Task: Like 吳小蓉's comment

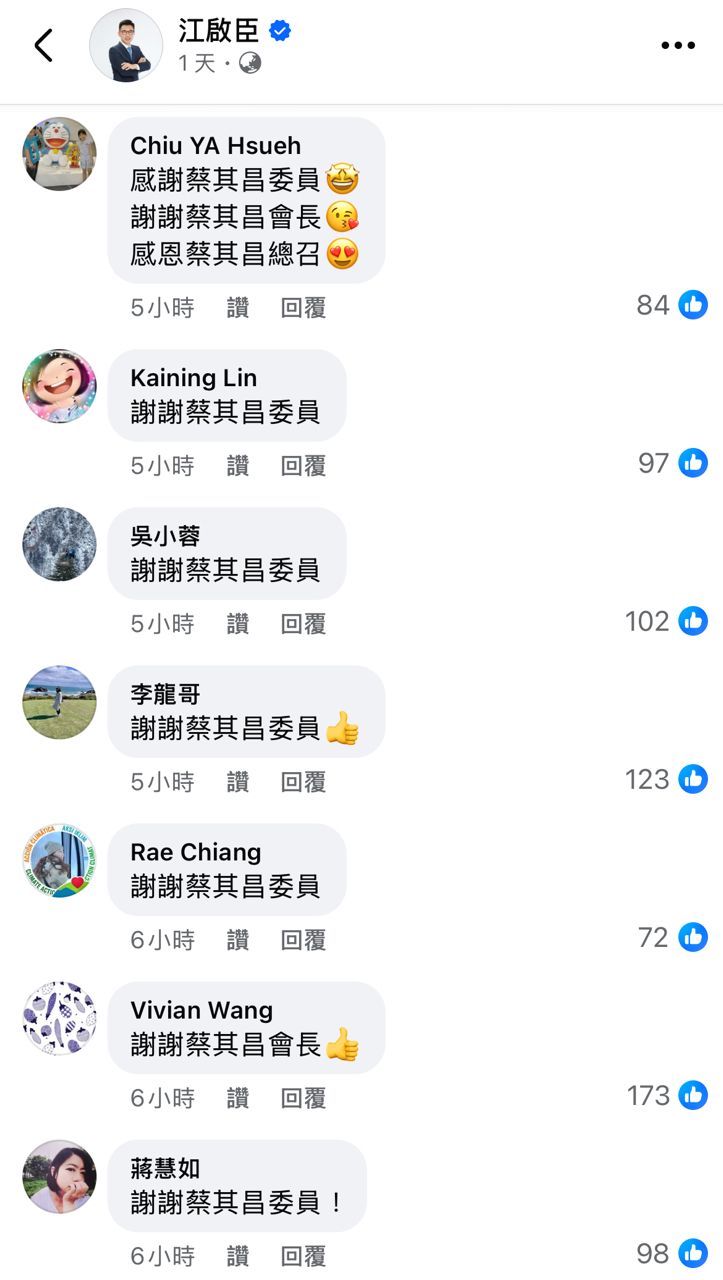Action: (x=238, y=624)
